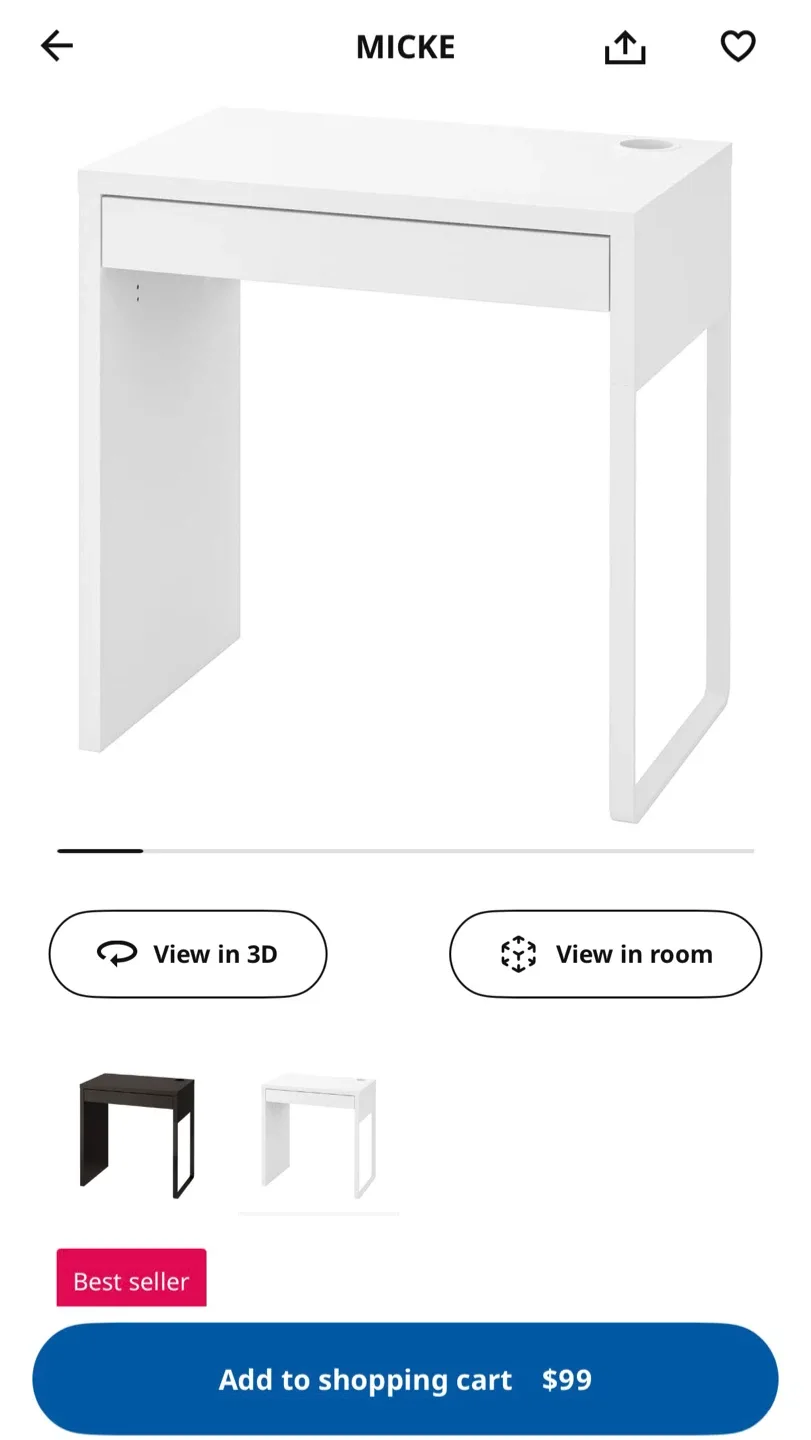The width and height of the screenshot is (811, 1440).
Task: Tap the MICKE title at the top
Action: coord(405,46)
